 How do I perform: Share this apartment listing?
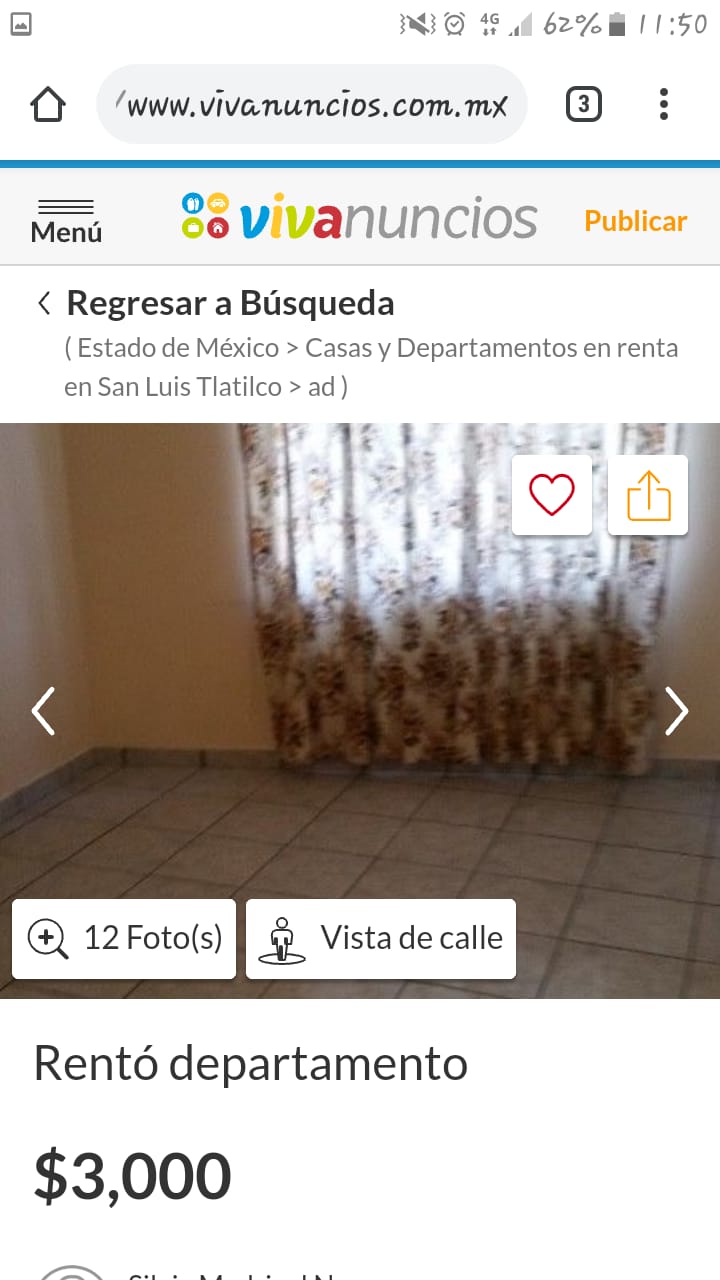648,495
